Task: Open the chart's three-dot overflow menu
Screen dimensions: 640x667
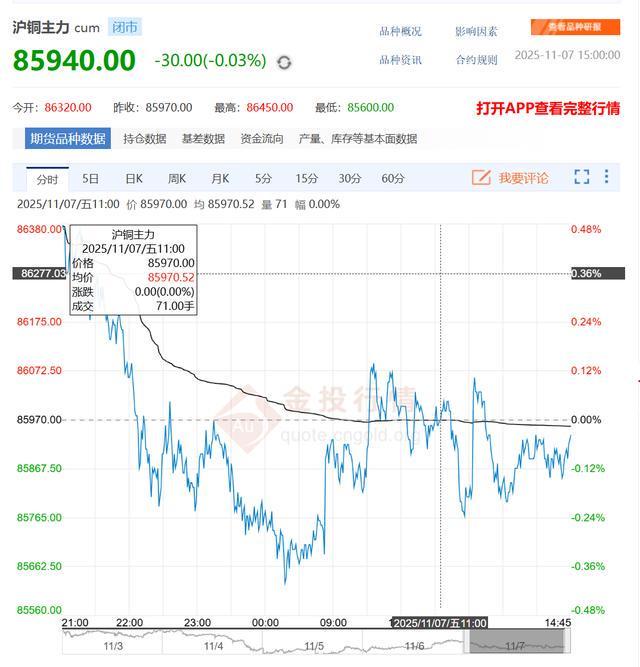Action: [606, 177]
